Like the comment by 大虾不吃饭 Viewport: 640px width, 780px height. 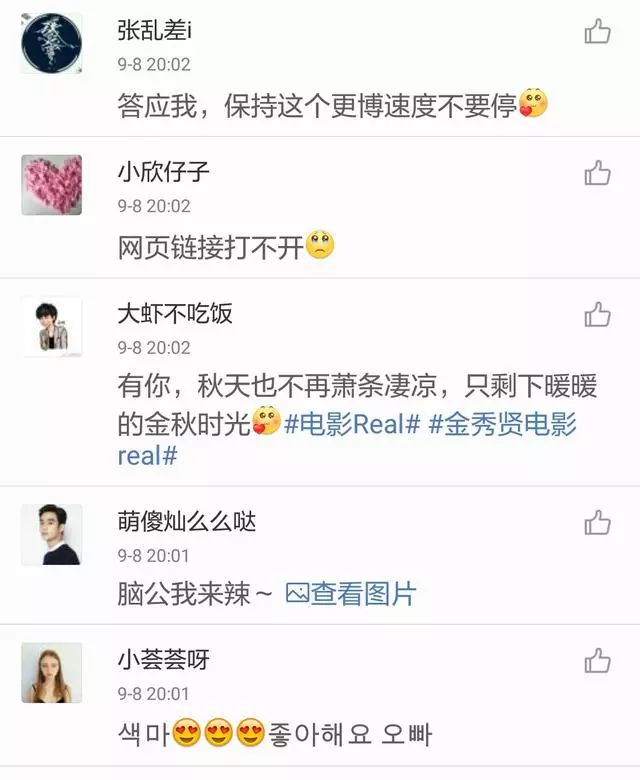[597, 315]
